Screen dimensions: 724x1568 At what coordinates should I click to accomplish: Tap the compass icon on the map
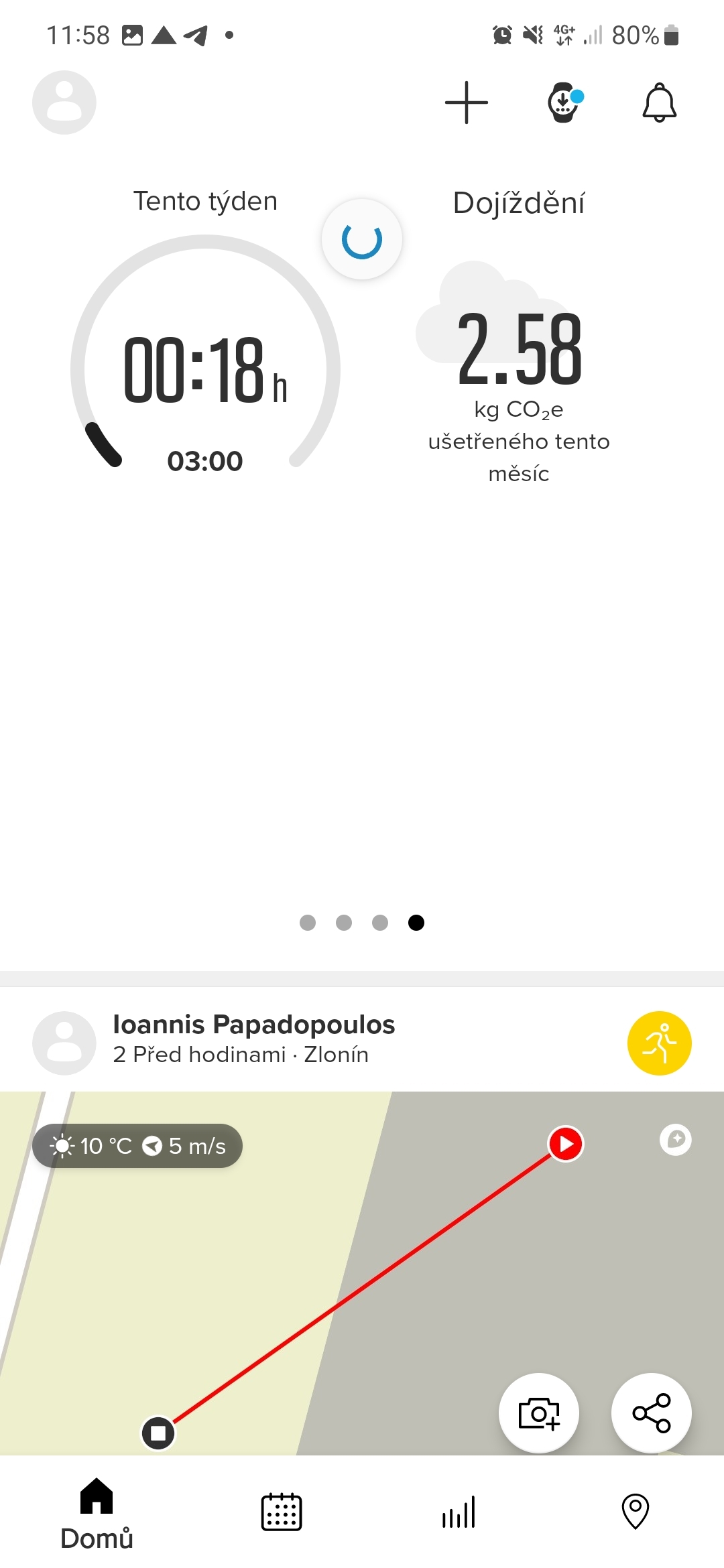point(675,1141)
